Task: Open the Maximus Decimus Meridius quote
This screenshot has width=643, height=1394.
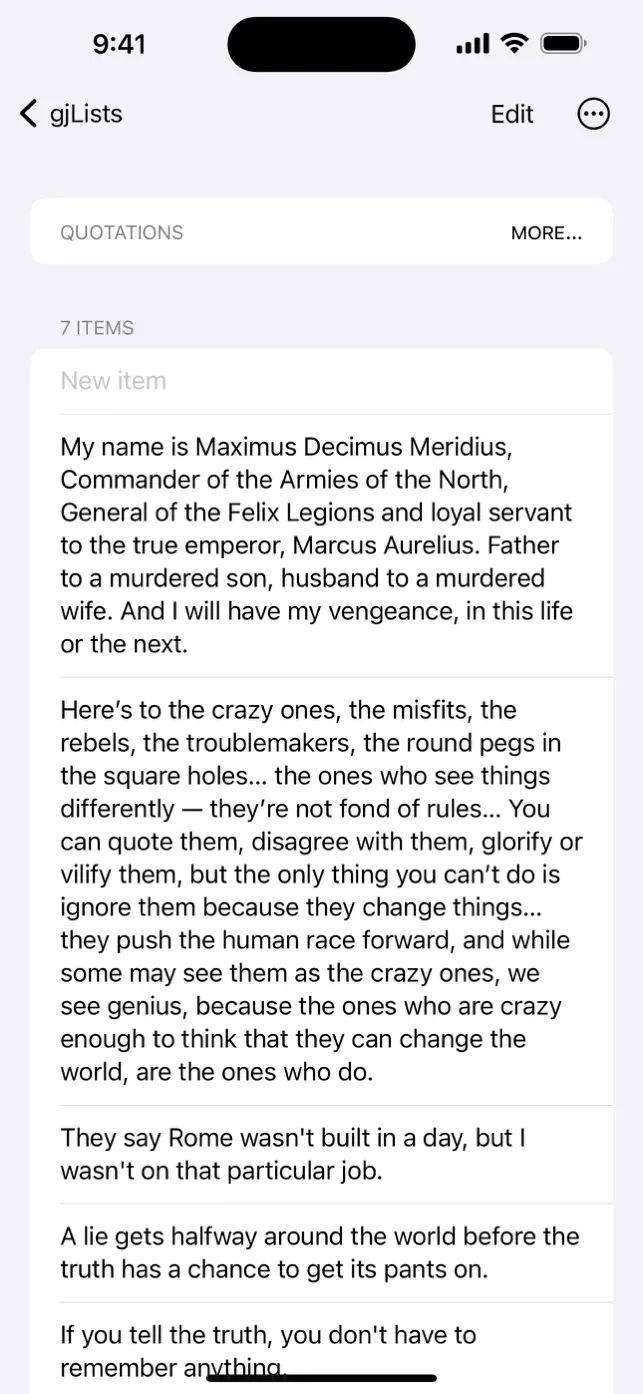Action: pyautogui.click(x=320, y=545)
